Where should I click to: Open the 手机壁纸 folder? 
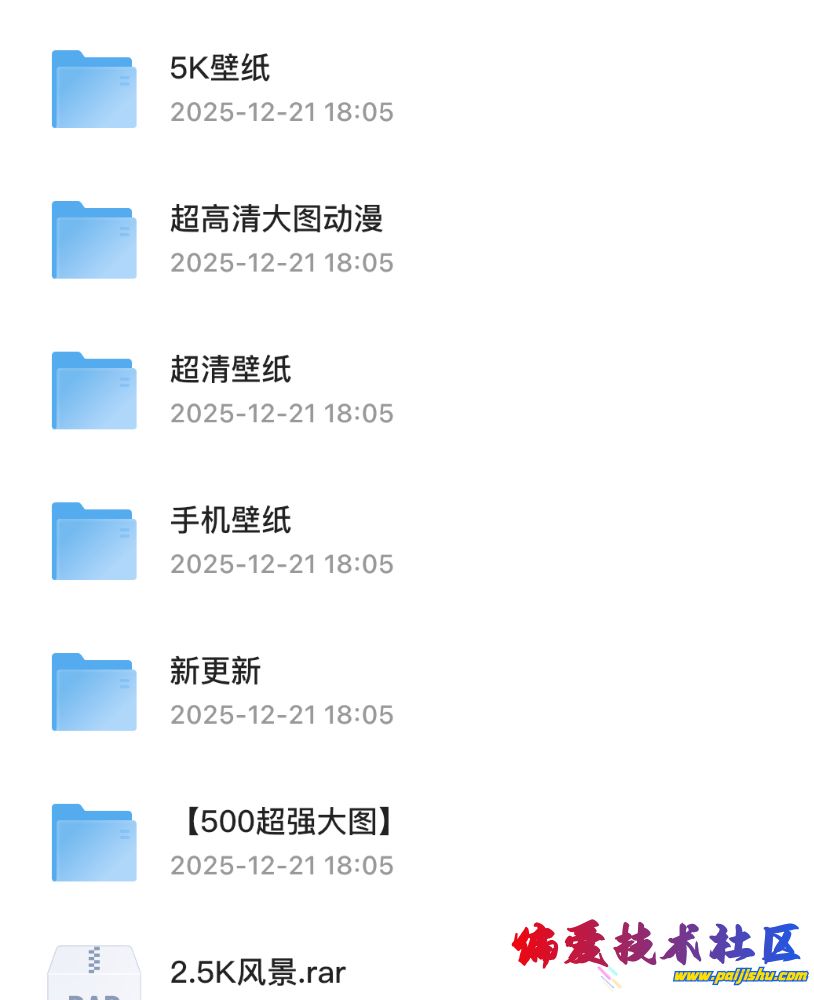230,520
